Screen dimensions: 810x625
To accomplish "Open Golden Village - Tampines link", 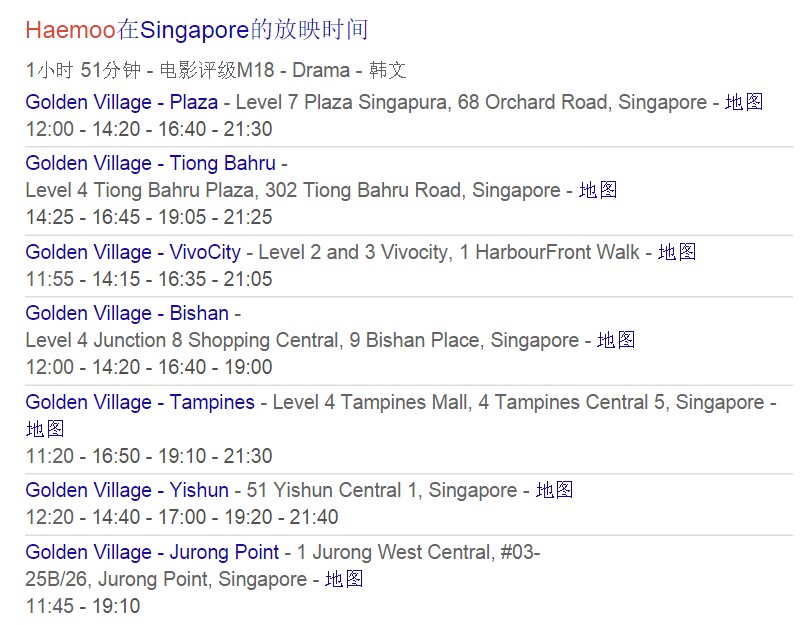I will pos(140,402).
